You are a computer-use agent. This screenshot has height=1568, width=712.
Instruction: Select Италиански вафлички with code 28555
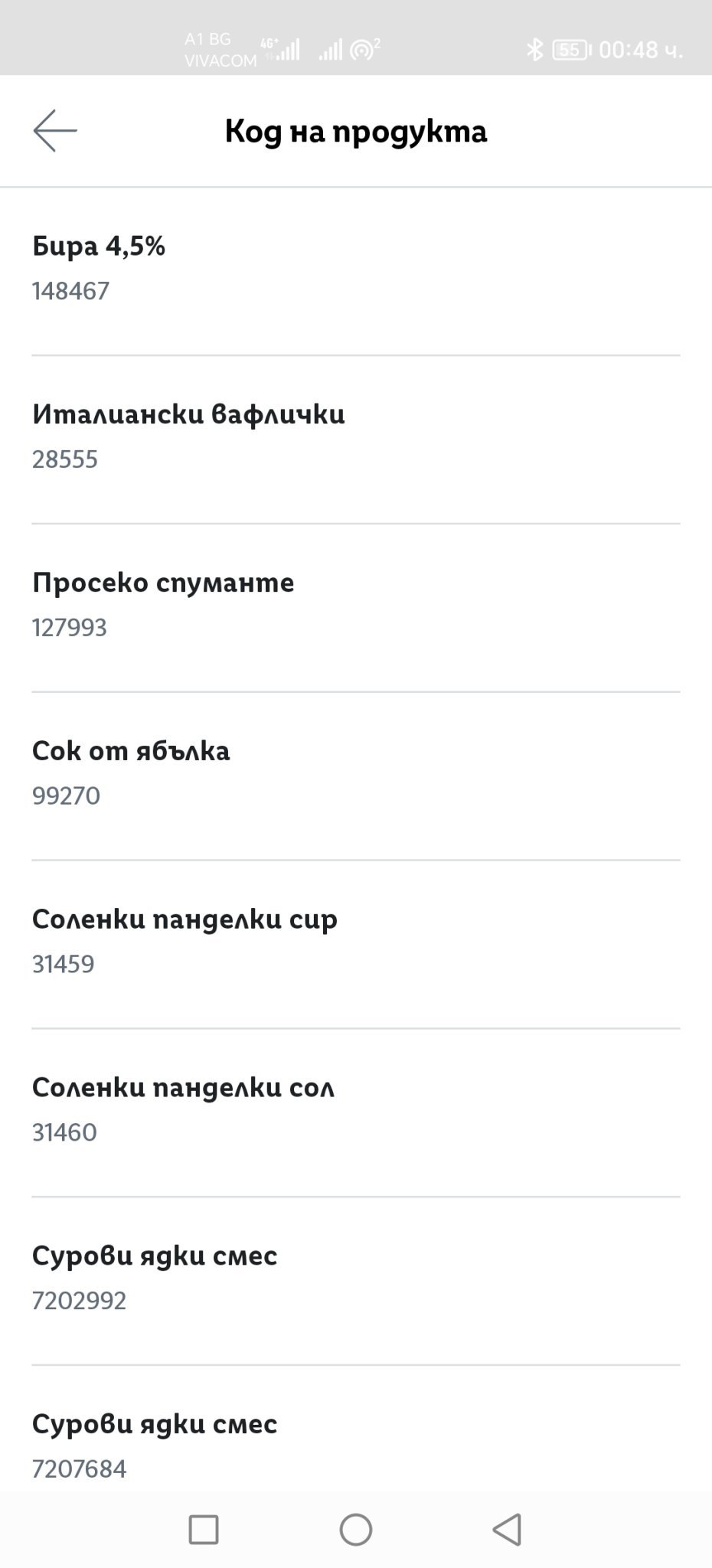[x=356, y=439]
